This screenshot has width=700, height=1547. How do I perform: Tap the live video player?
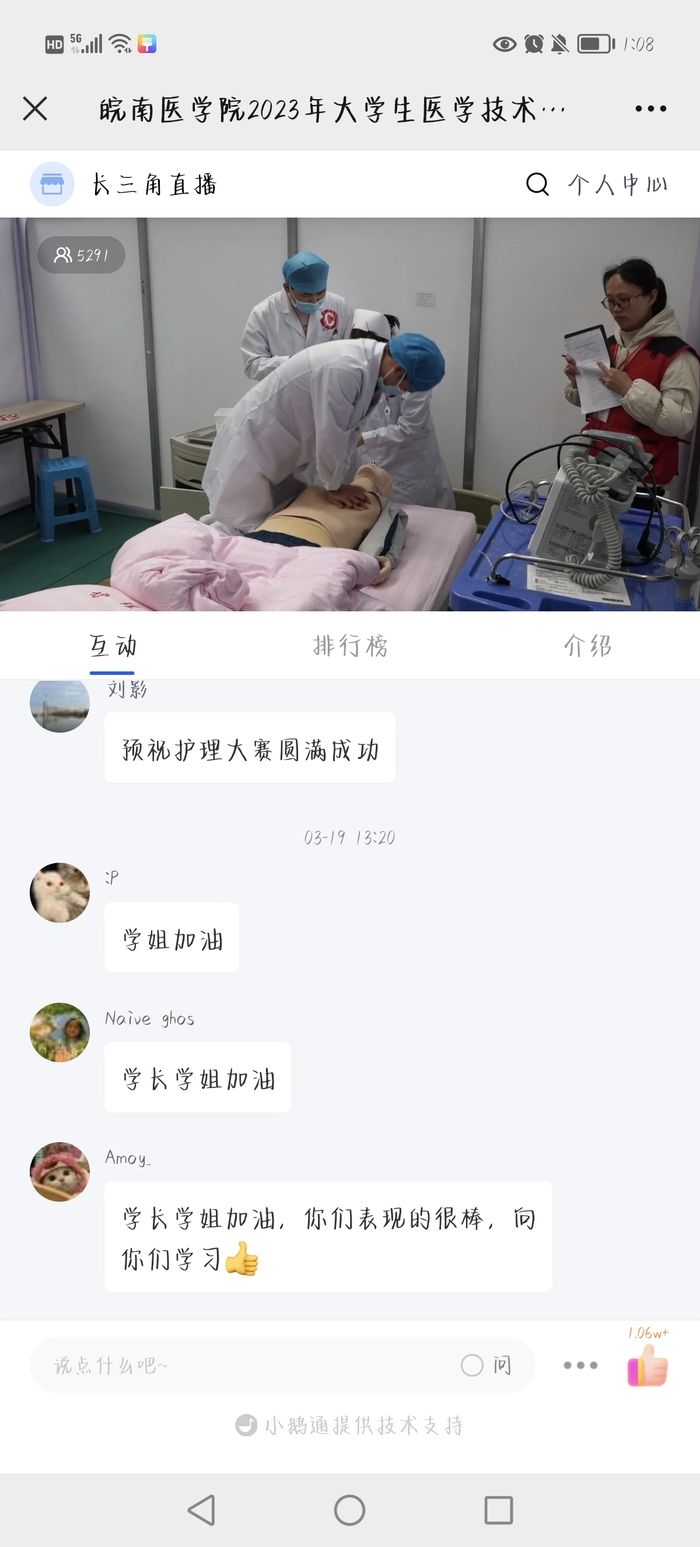pyautogui.click(x=350, y=414)
